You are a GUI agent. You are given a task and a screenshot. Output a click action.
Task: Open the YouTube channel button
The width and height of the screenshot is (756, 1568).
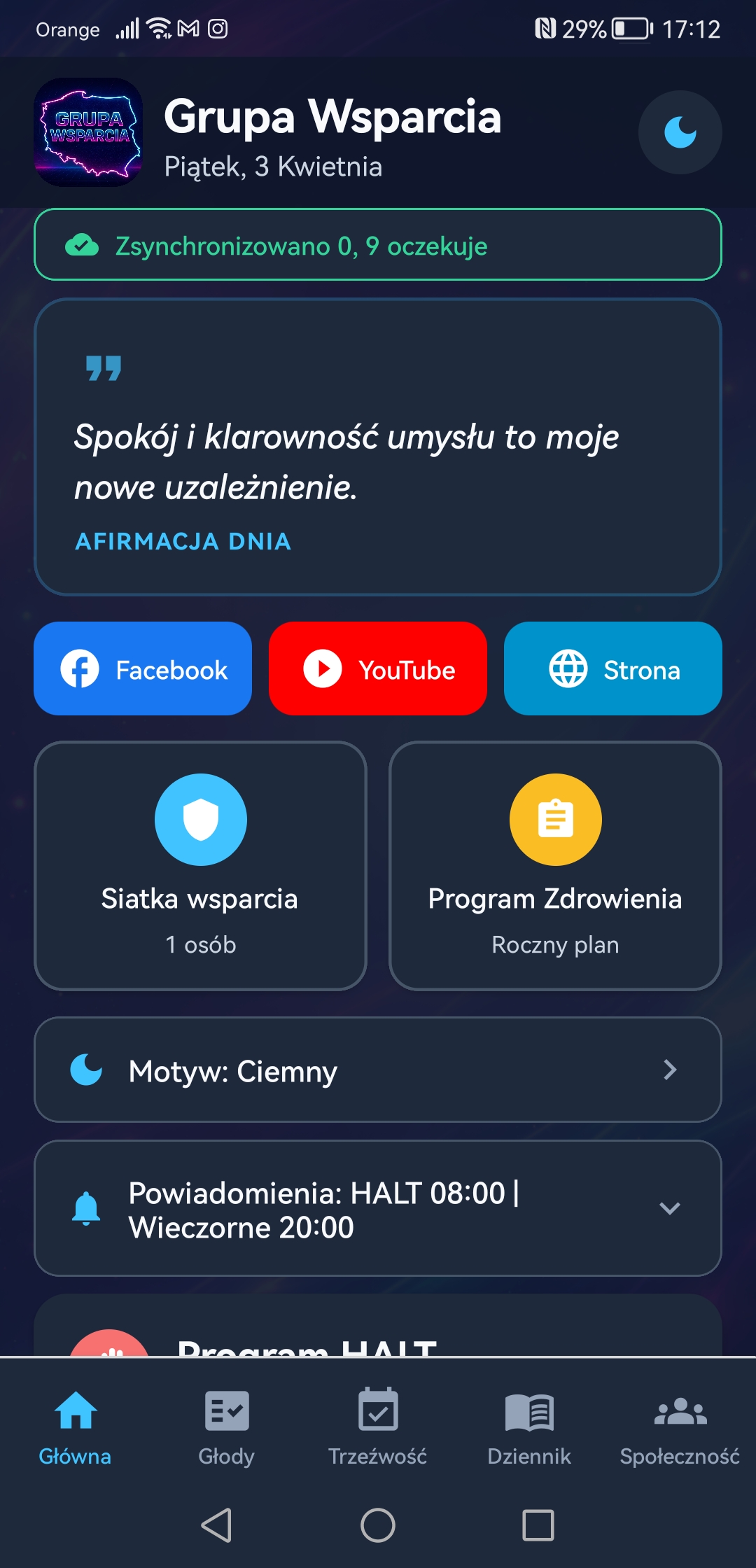tap(378, 668)
